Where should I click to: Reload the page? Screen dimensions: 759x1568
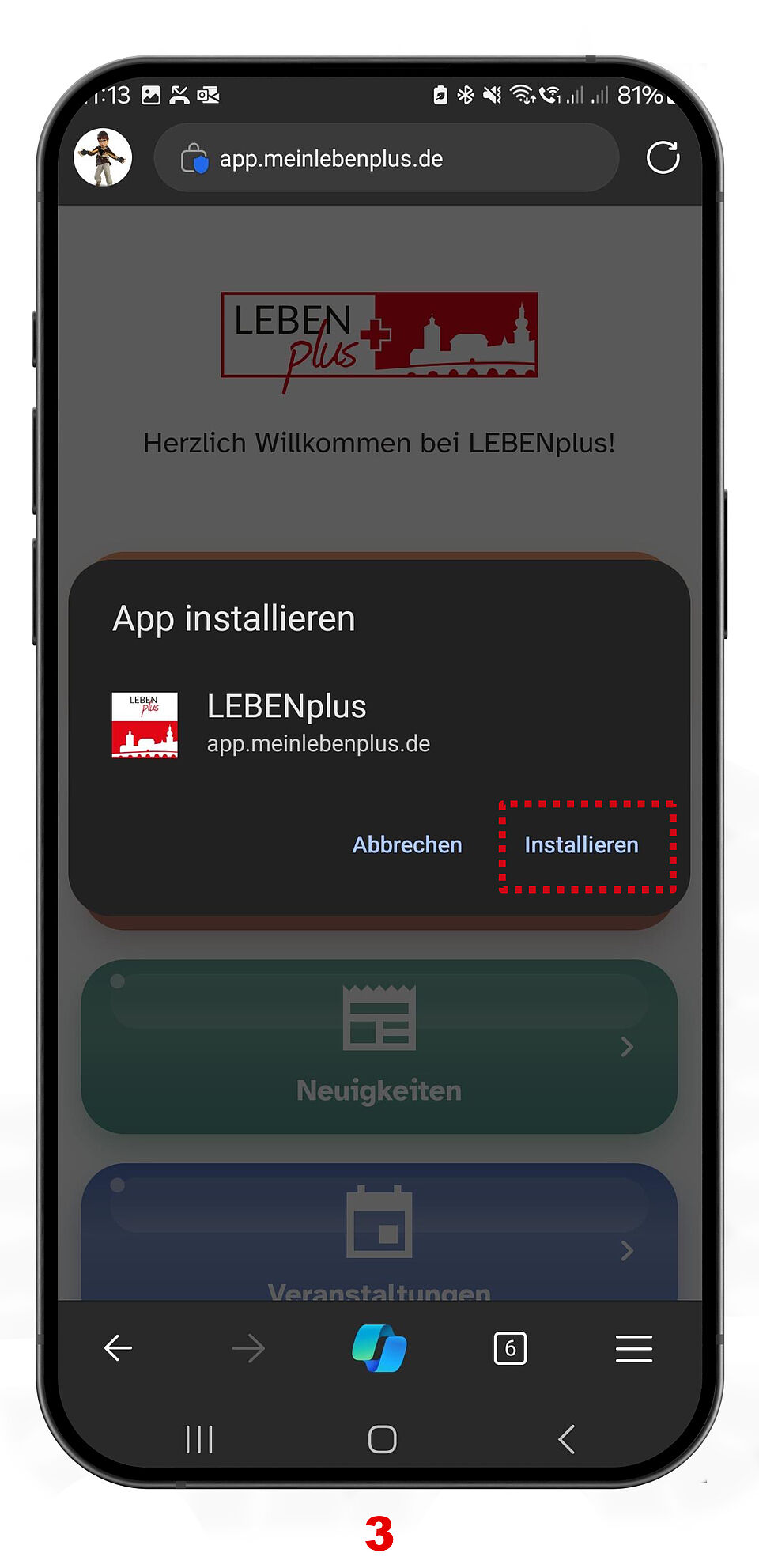[663, 157]
